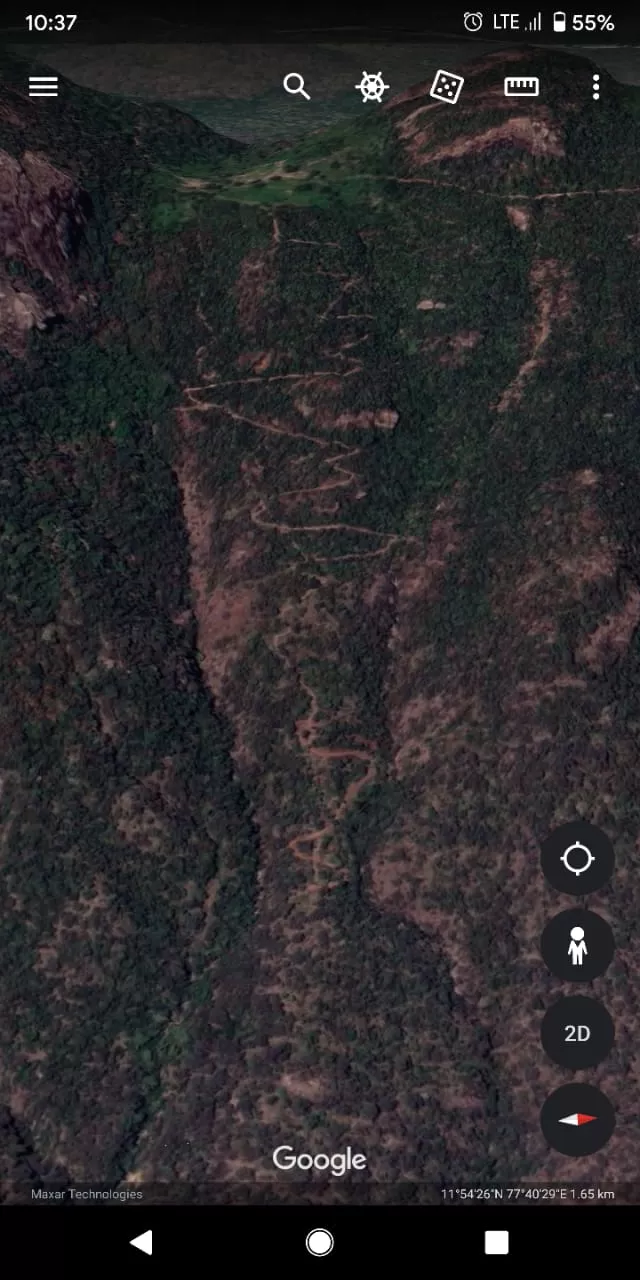Go back using system back button

coord(142,1242)
